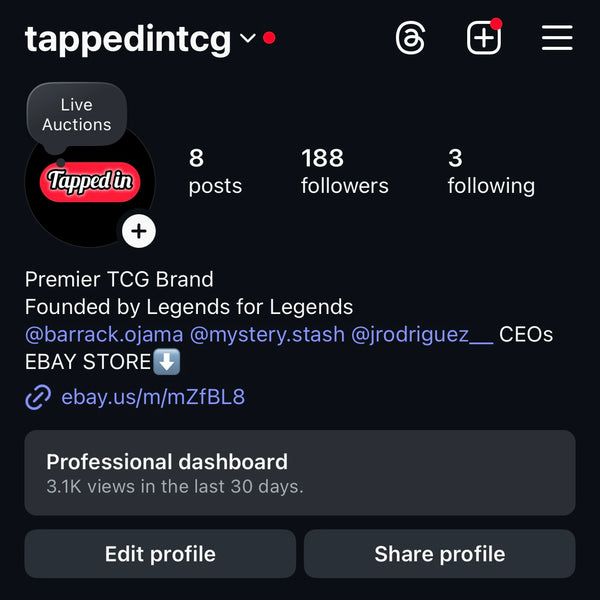Open the Live Auctions note bubble
Image resolution: width=600 pixels, height=600 pixels.
coord(77,114)
